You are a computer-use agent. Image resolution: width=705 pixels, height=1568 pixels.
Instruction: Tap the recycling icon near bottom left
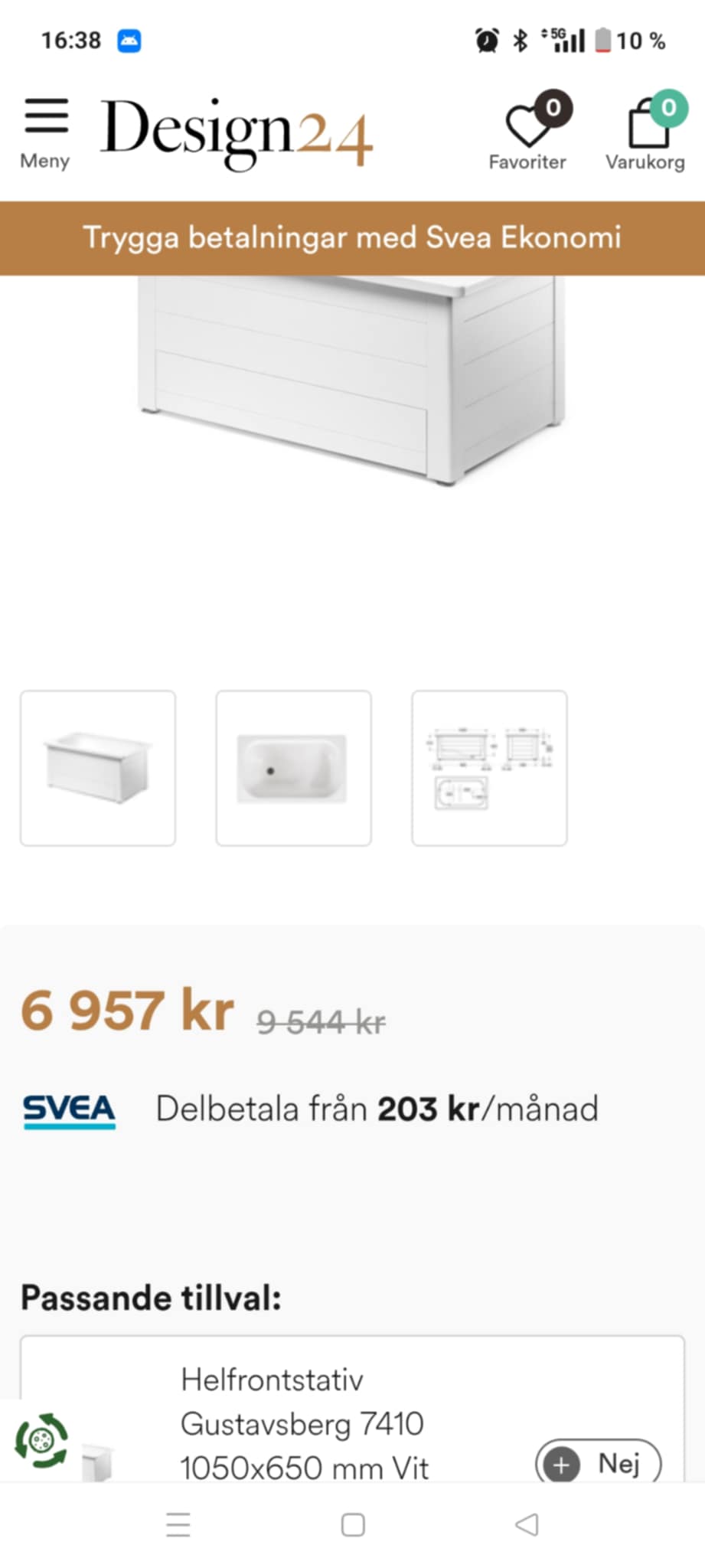click(42, 1441)
